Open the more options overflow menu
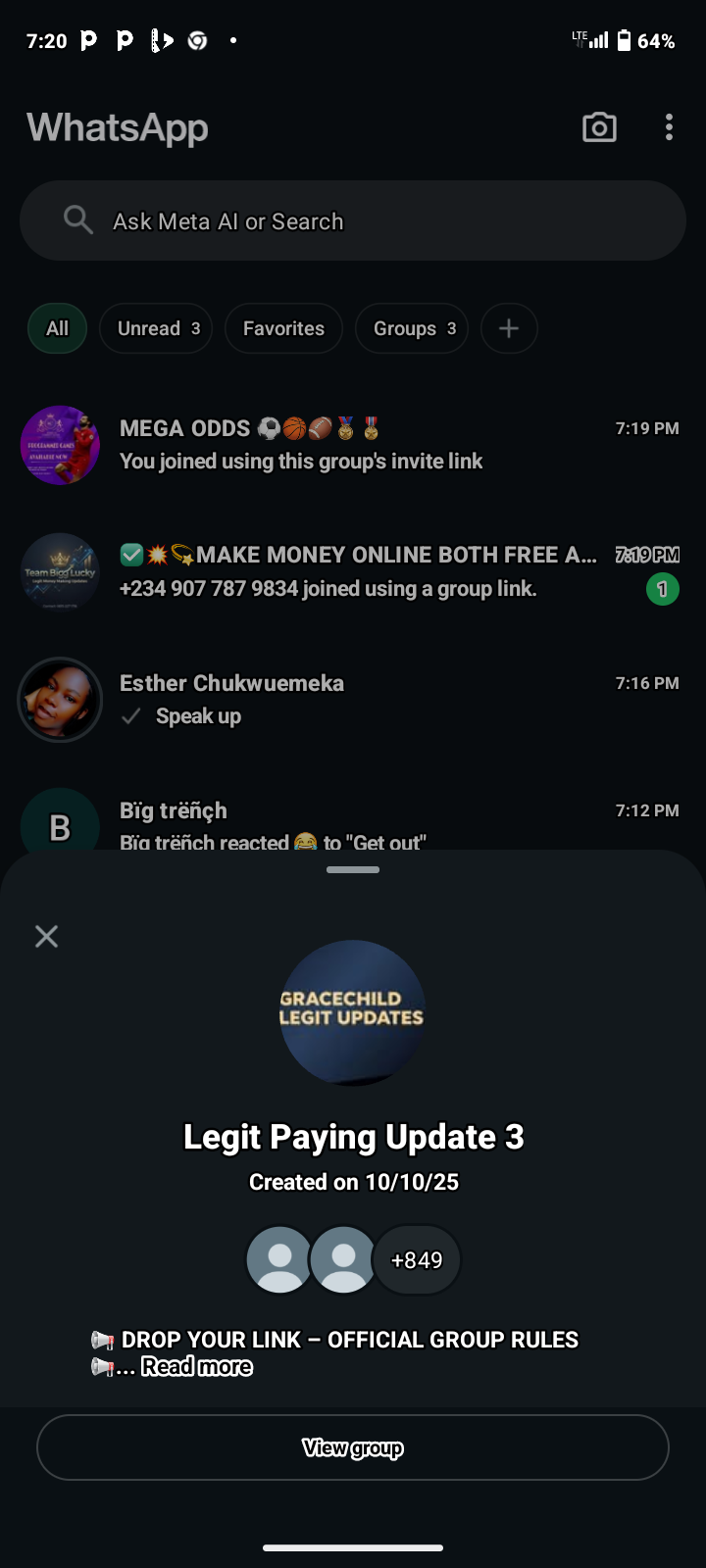706x1568 pixels. tap(669, 127)
